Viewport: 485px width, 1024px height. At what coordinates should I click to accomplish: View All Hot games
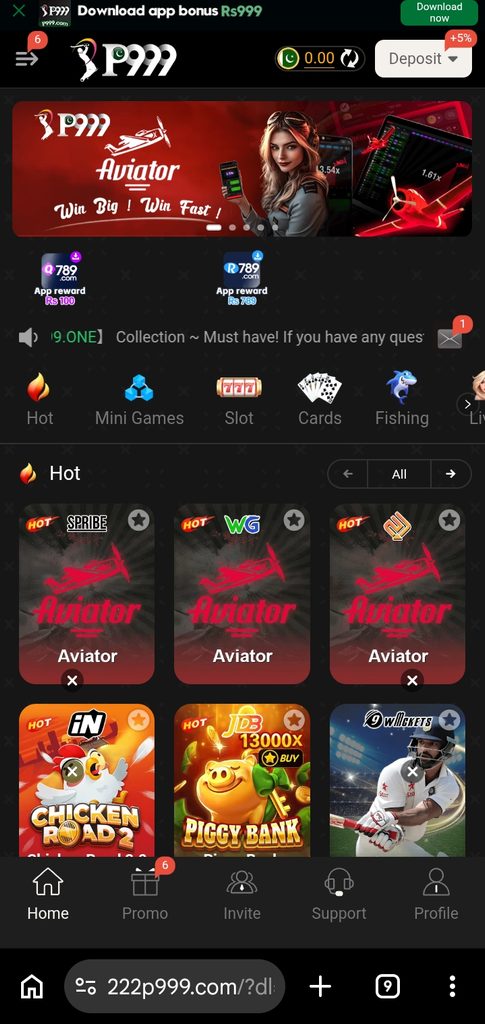tap(399, 474)
